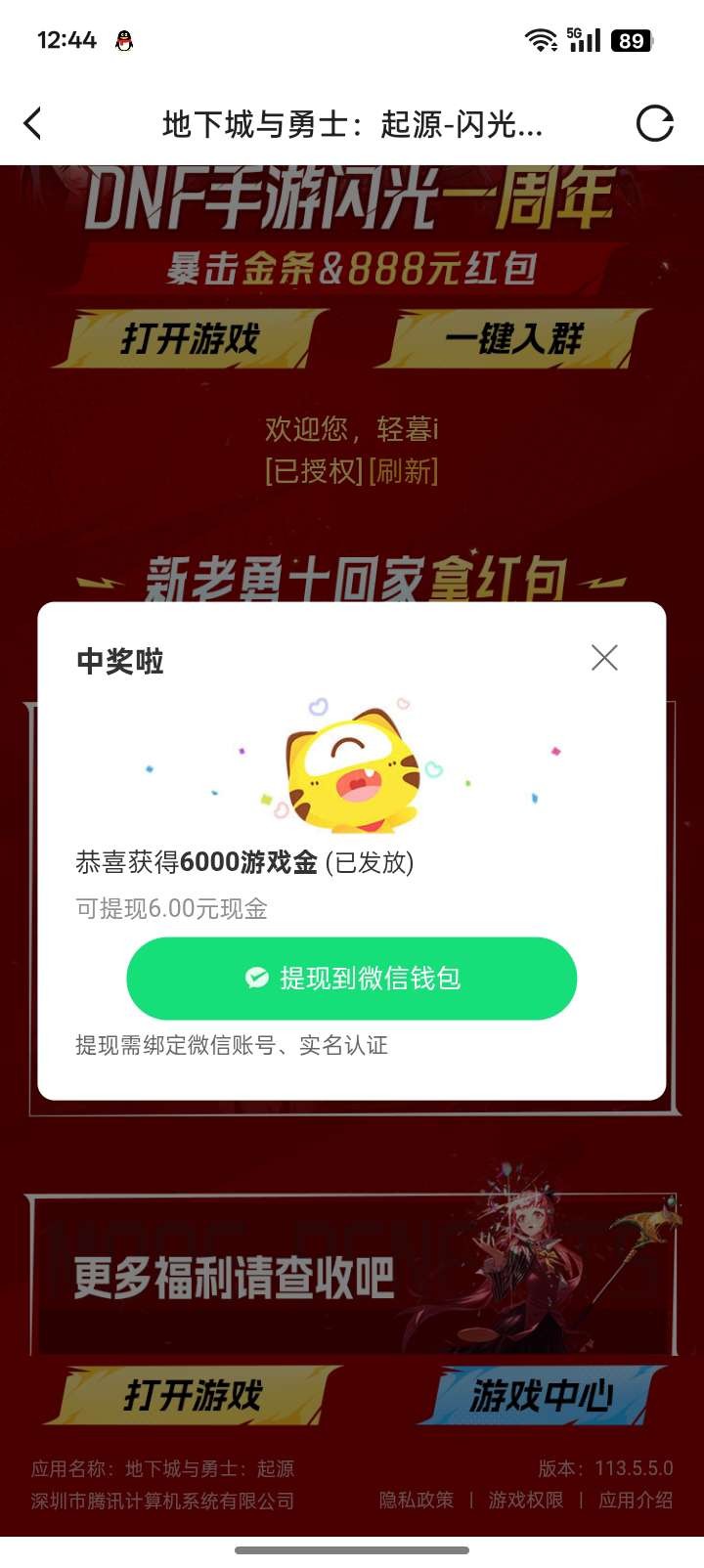Tap the top 打开游戏 button
704x1568 pixels.
point(190,339)
